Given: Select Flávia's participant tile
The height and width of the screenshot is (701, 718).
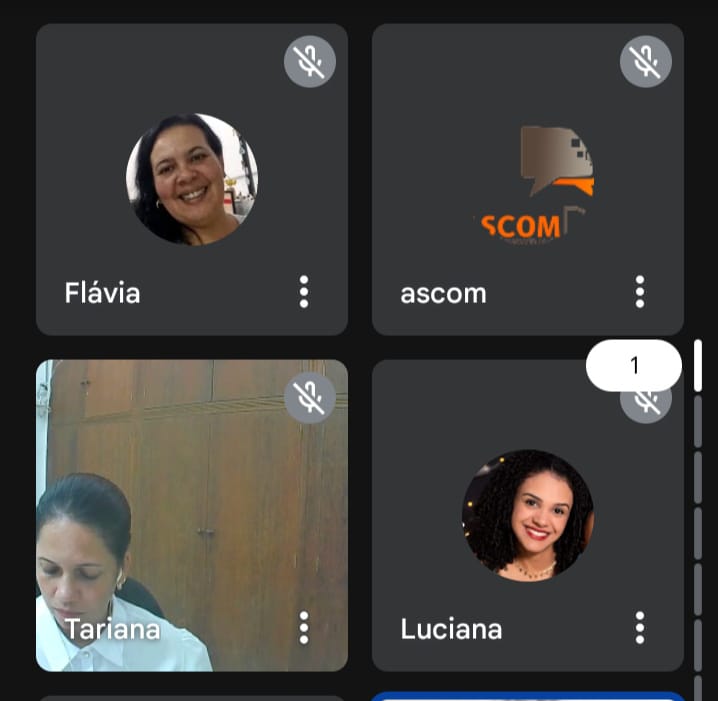Looking at the screenshot, I should 192,180.
